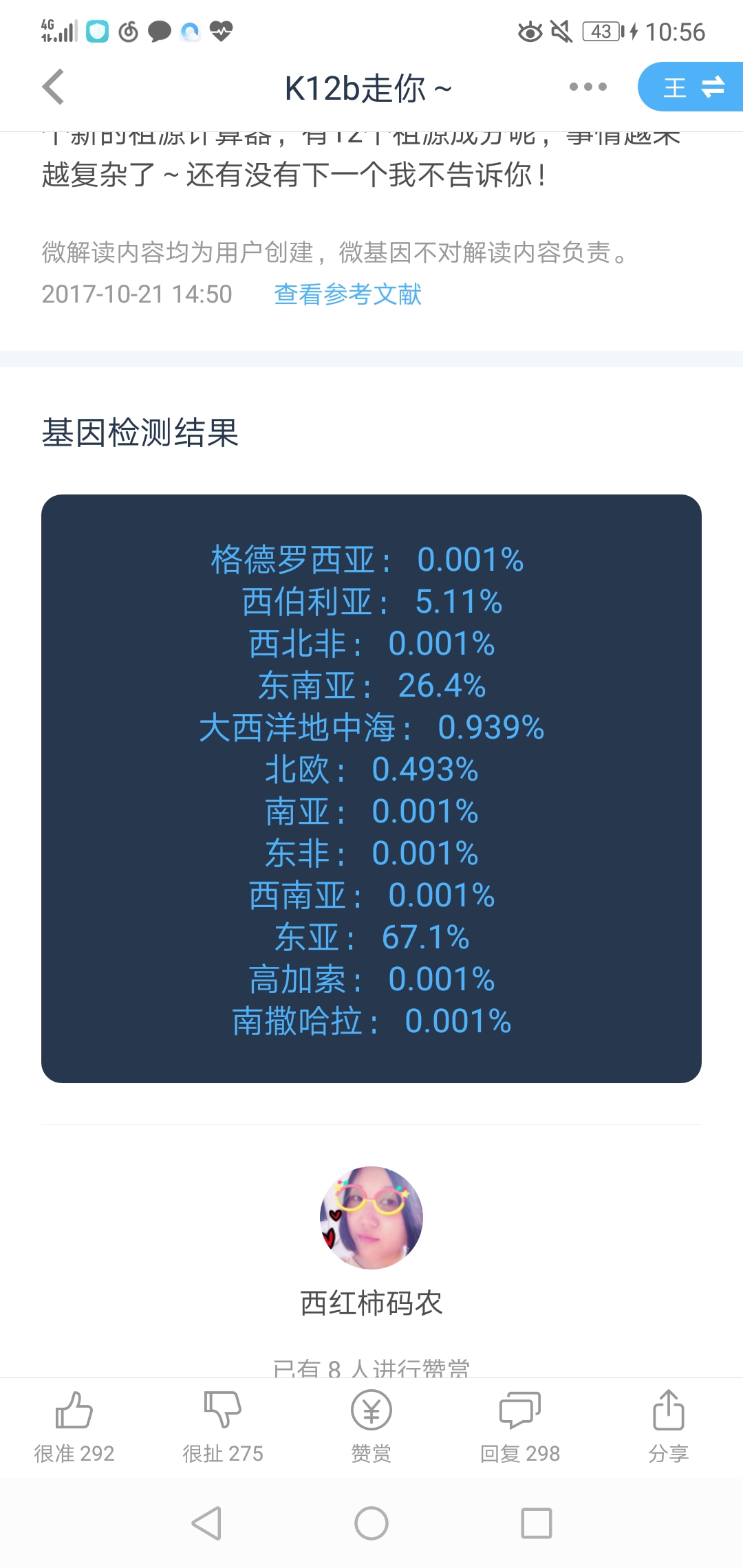Open the 回复 298 comments
The height and width of the screenshot is (1568, 743).
[x=520, y=1427]
